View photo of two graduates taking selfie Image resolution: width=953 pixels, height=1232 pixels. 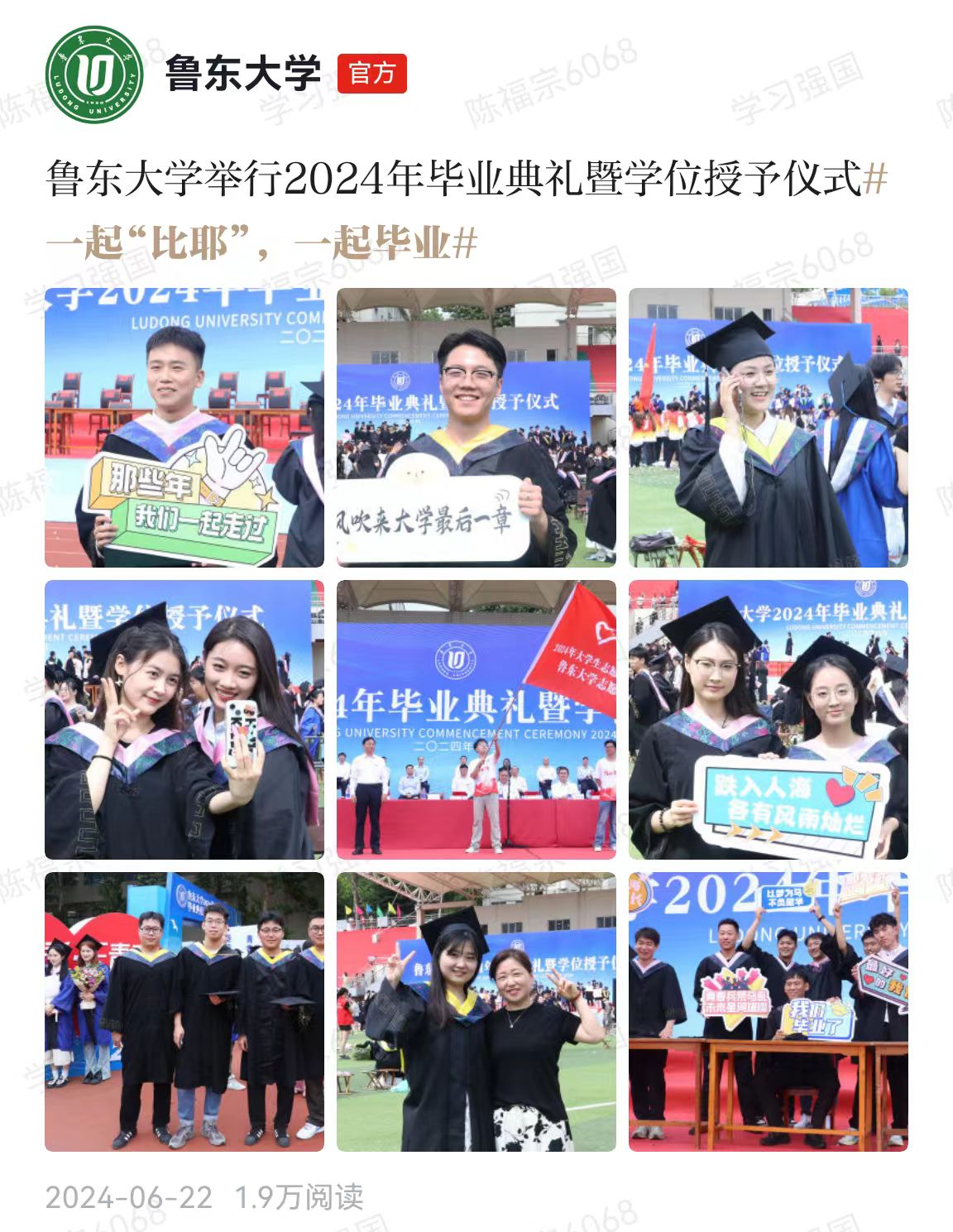click(184, 719)
